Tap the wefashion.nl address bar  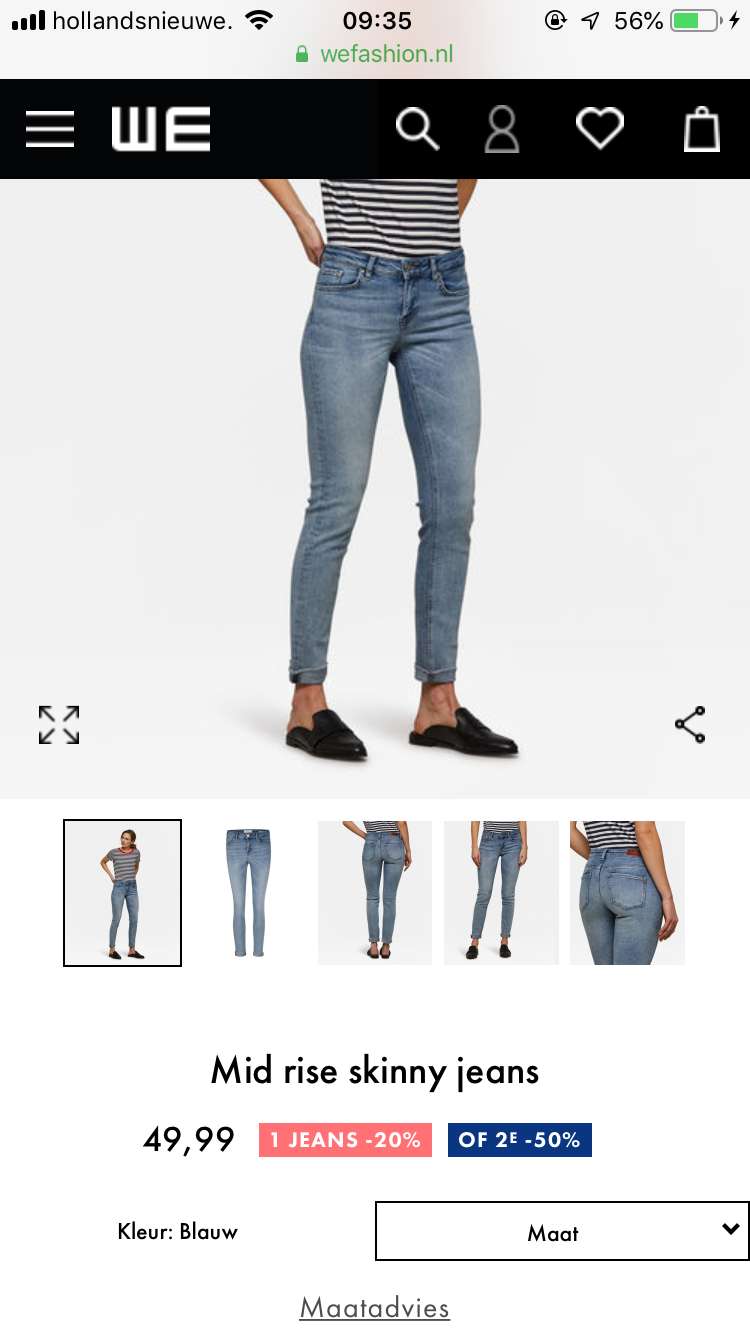click(375, 53)
